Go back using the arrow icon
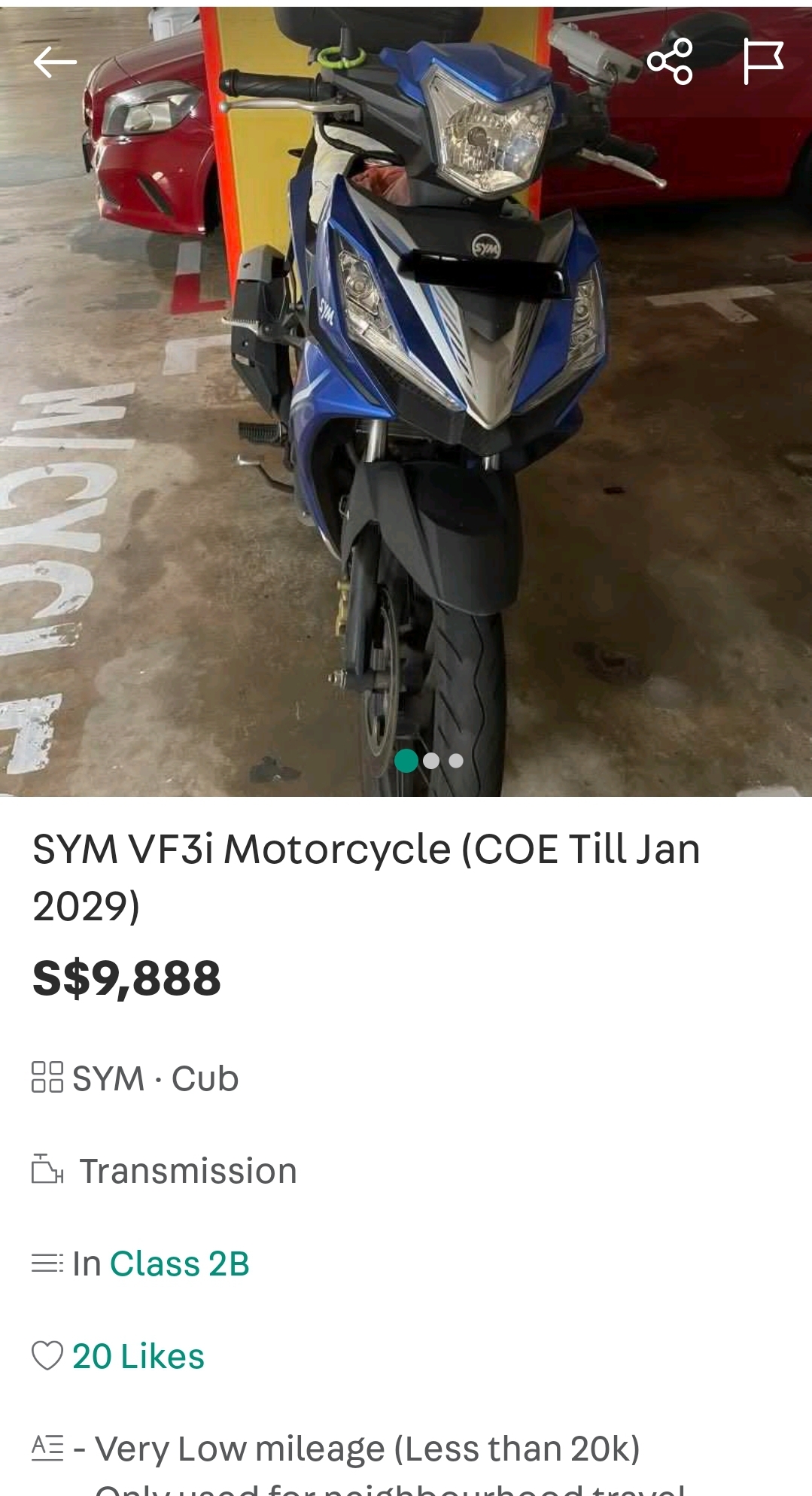Viewport: 812px width, 1496px height. [55, 62]
